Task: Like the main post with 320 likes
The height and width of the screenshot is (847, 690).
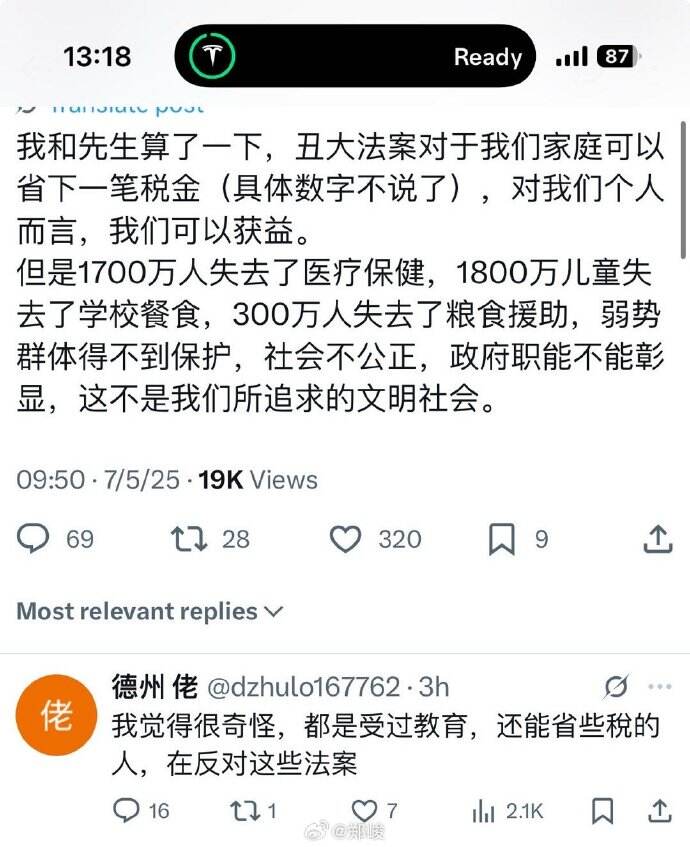Action: coord(346,540)
